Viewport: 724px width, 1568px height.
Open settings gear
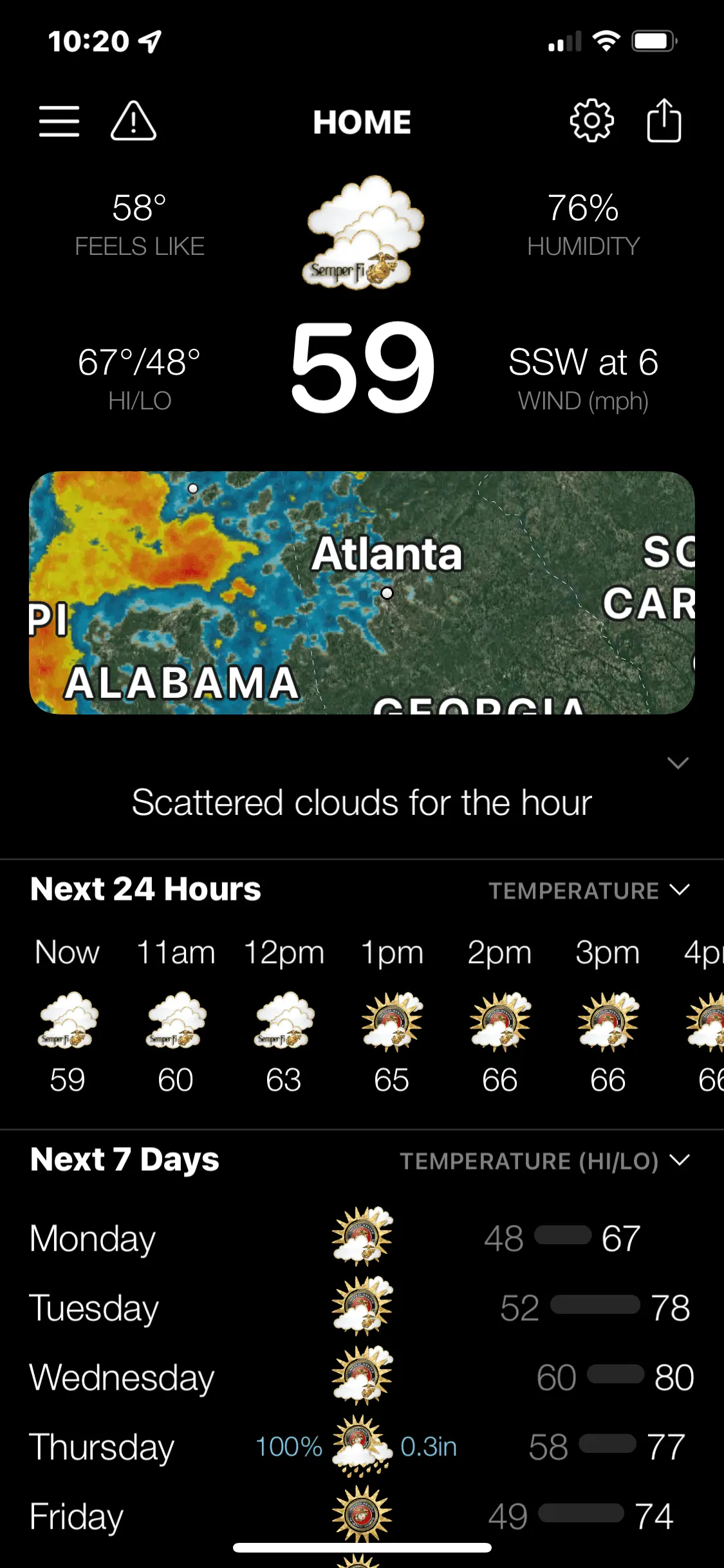(x=591, y=121)
